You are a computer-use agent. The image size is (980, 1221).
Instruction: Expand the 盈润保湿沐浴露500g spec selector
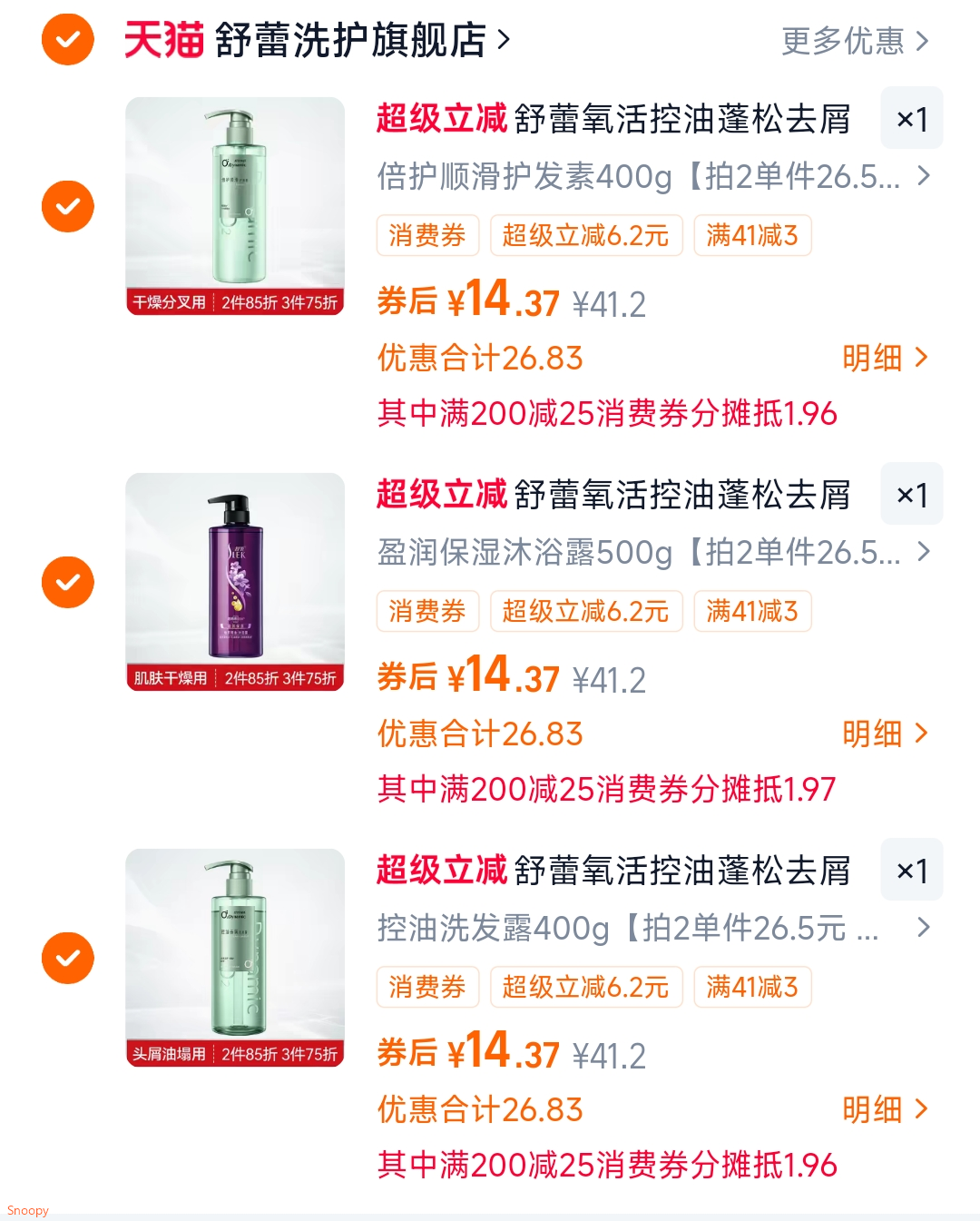click(x=653, y=552)
